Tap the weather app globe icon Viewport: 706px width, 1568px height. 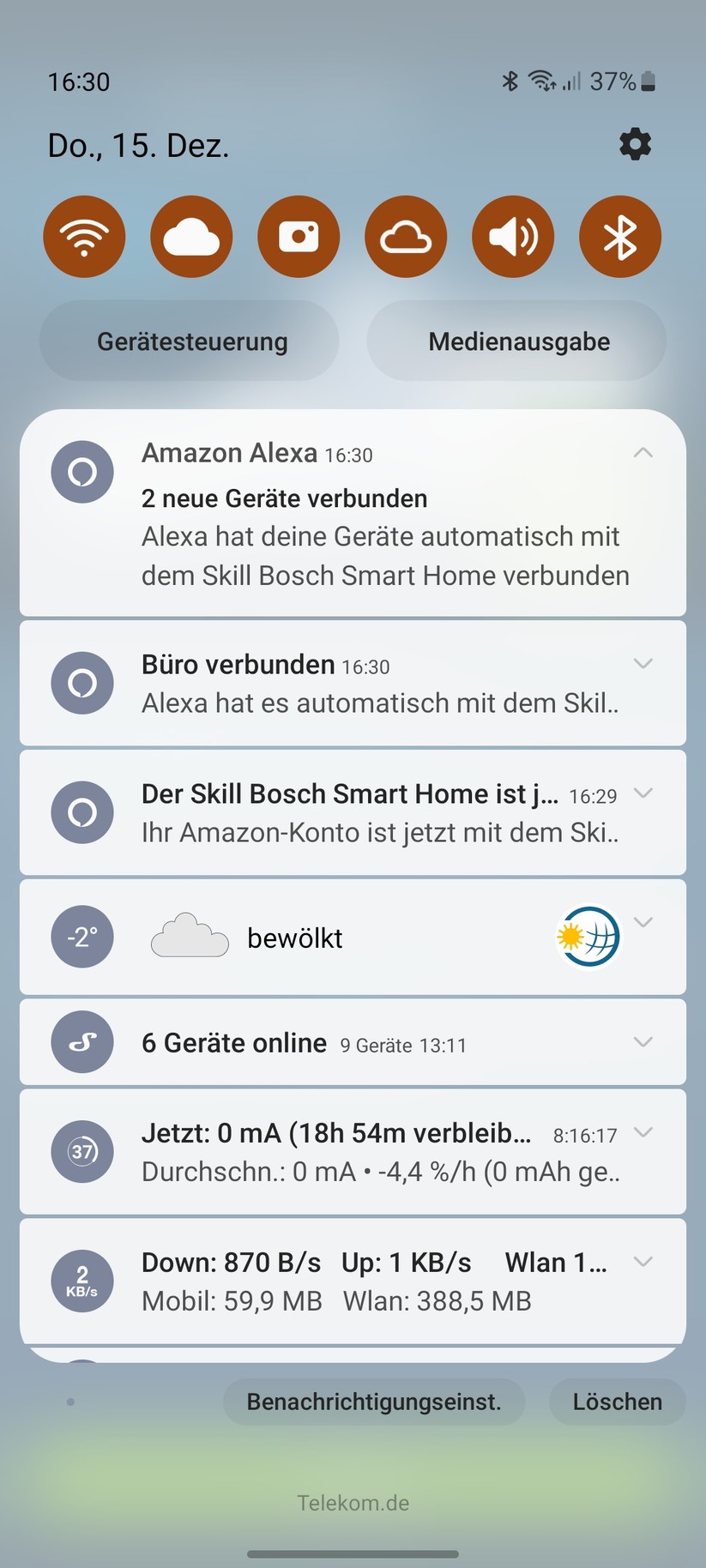coord(588,937)
